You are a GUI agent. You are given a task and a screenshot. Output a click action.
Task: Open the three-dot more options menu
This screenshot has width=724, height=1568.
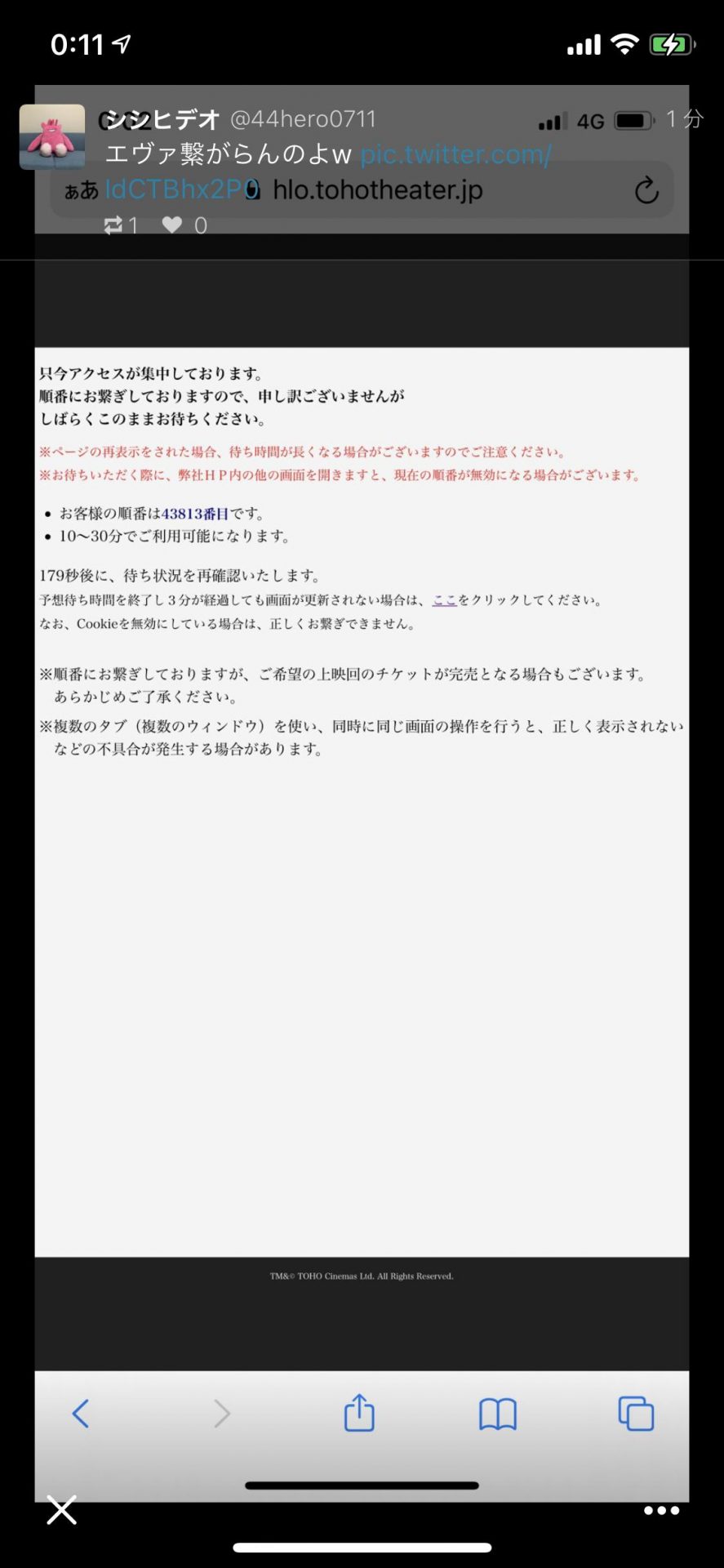tap(661, 1510)
